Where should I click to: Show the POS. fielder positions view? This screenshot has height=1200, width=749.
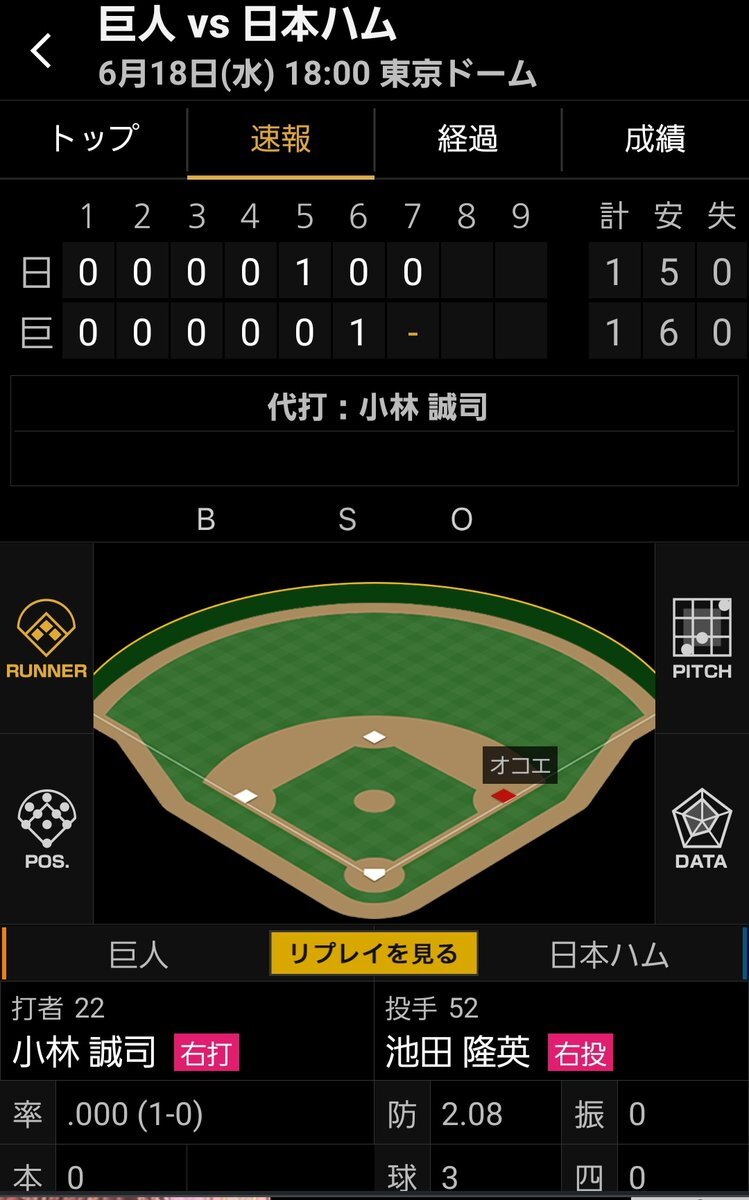(x=46, y=829)
